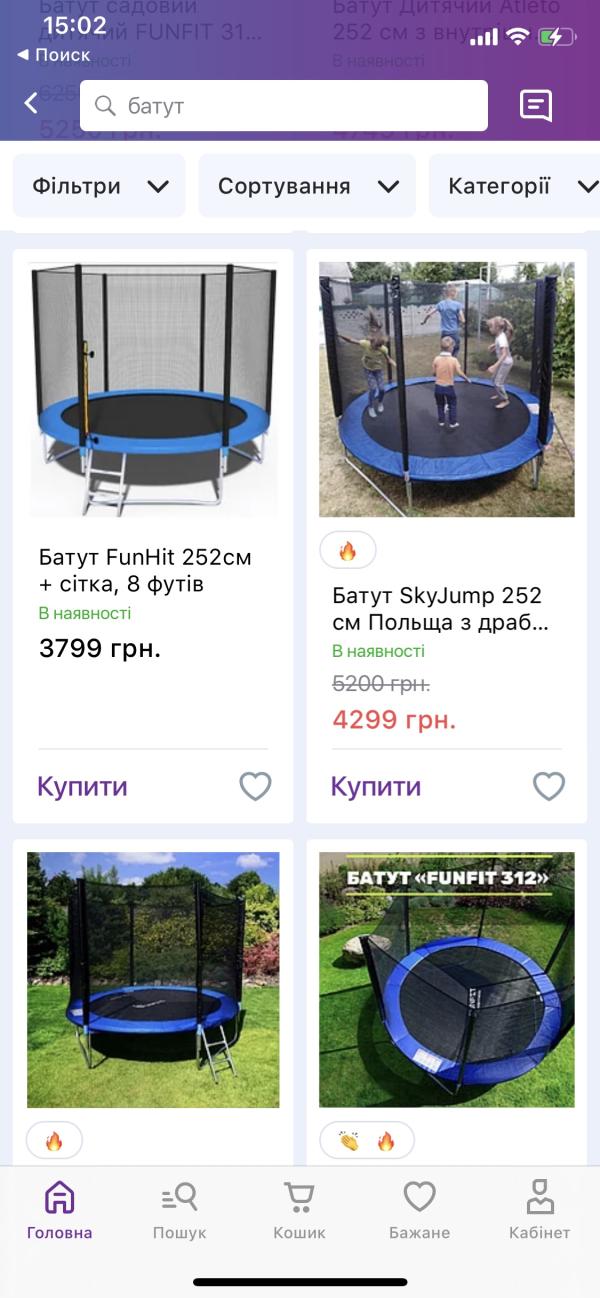
Task: Return to Поиск via the status bar link
Action: [55, 55]
